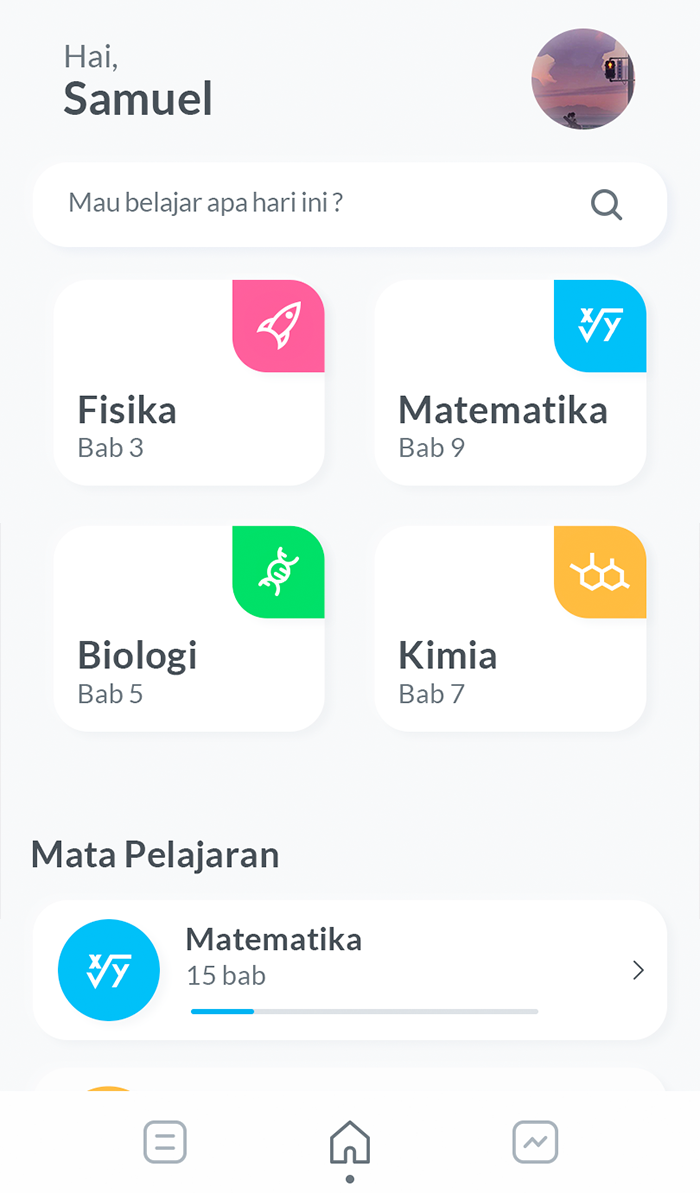The width and height of the screenshot is (700, 1193).
Task: Tap the "Mau belajar apa hari ini" search field
Action: [349, 204]
